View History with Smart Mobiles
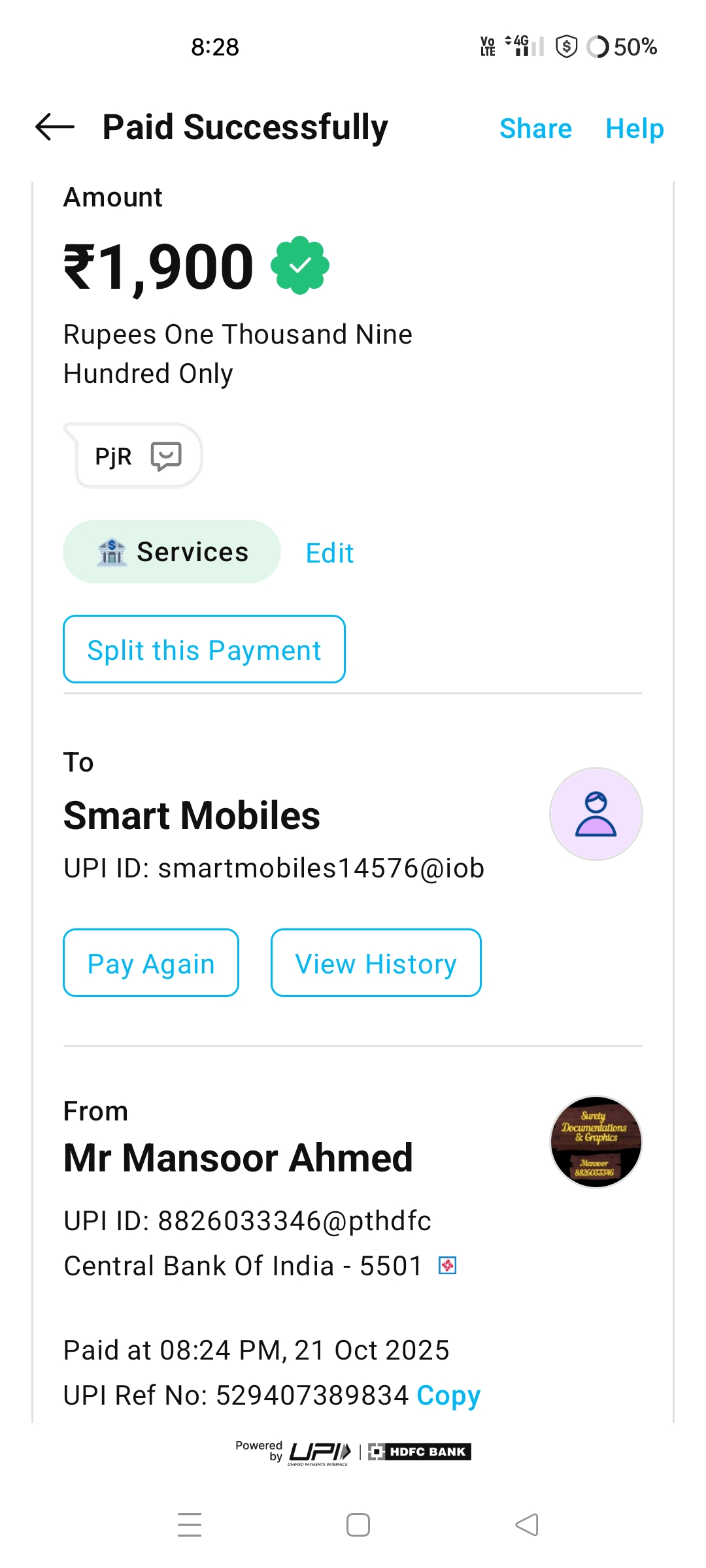 376,963
